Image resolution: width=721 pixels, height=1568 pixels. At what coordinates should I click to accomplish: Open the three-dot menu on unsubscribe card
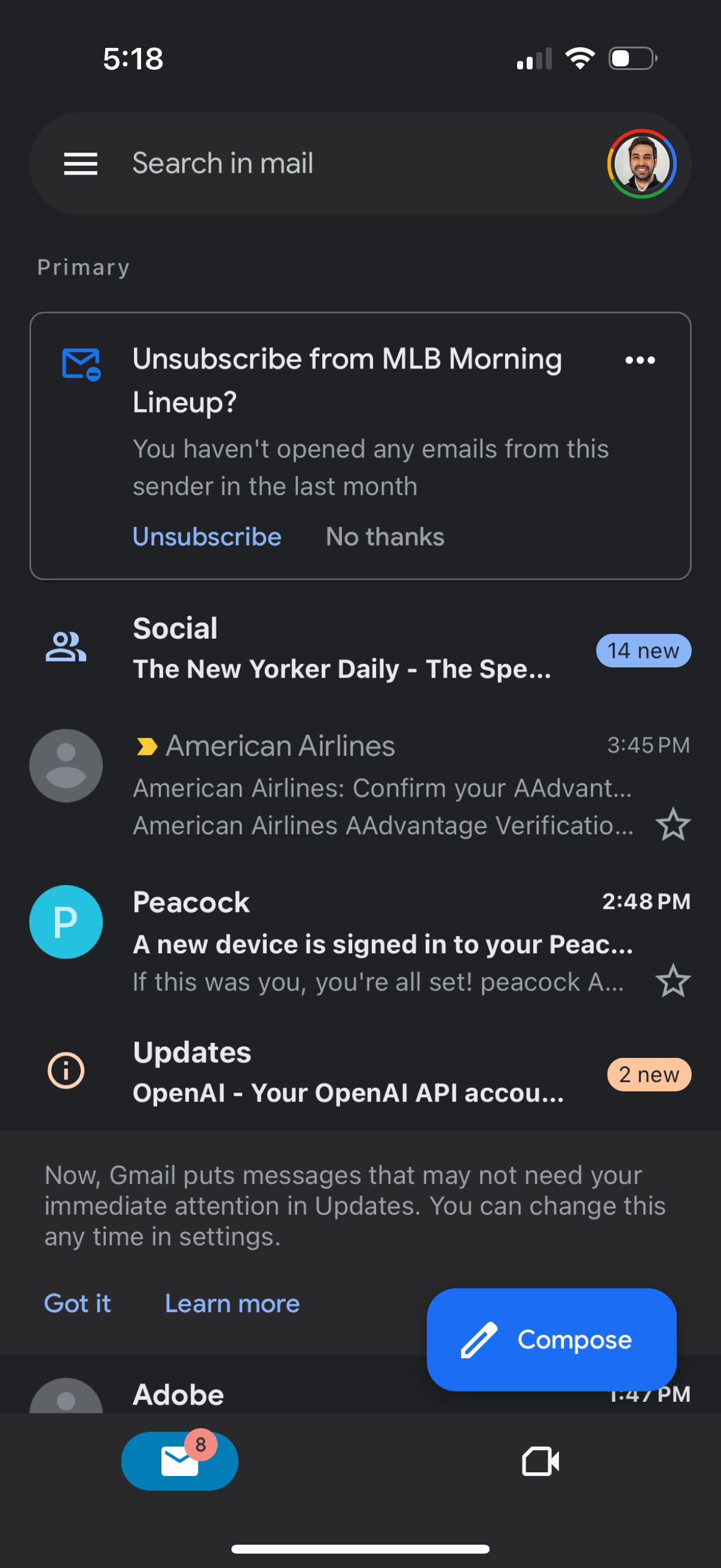tap(640, 360)
